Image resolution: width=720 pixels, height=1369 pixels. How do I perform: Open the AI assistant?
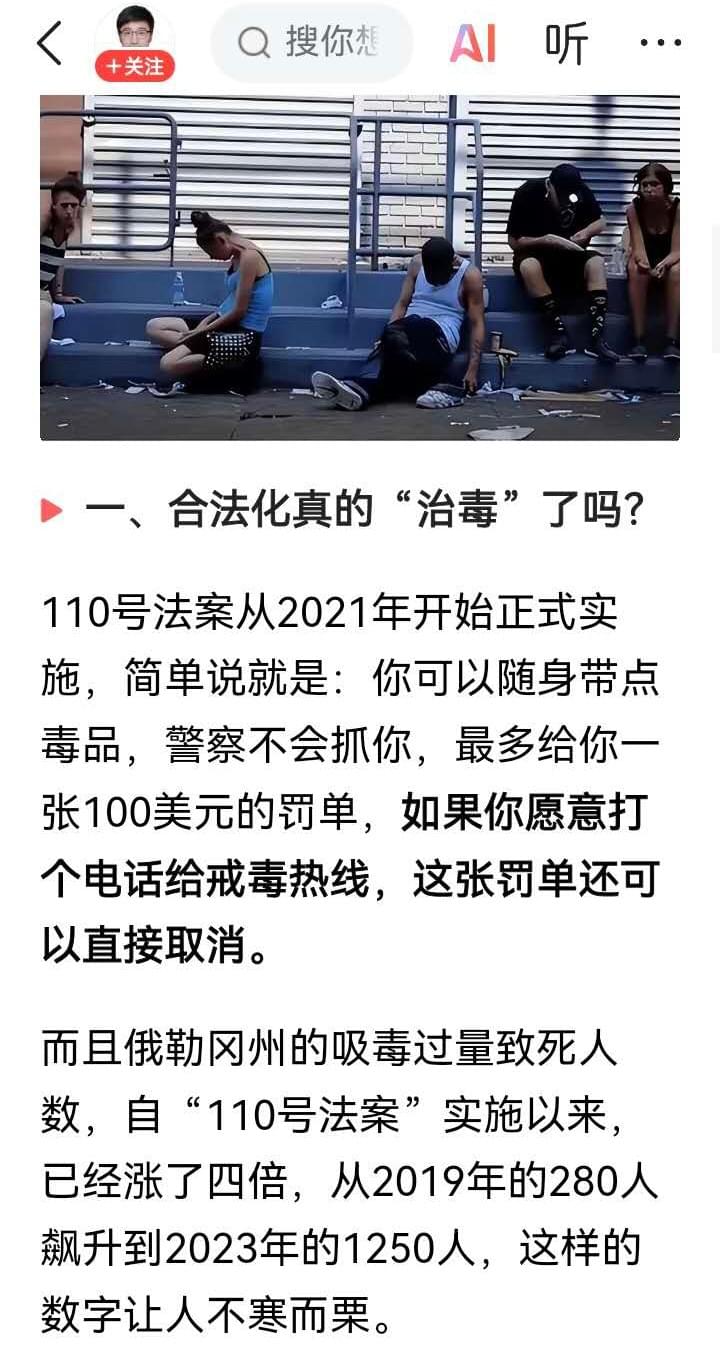tap(473, 43)
